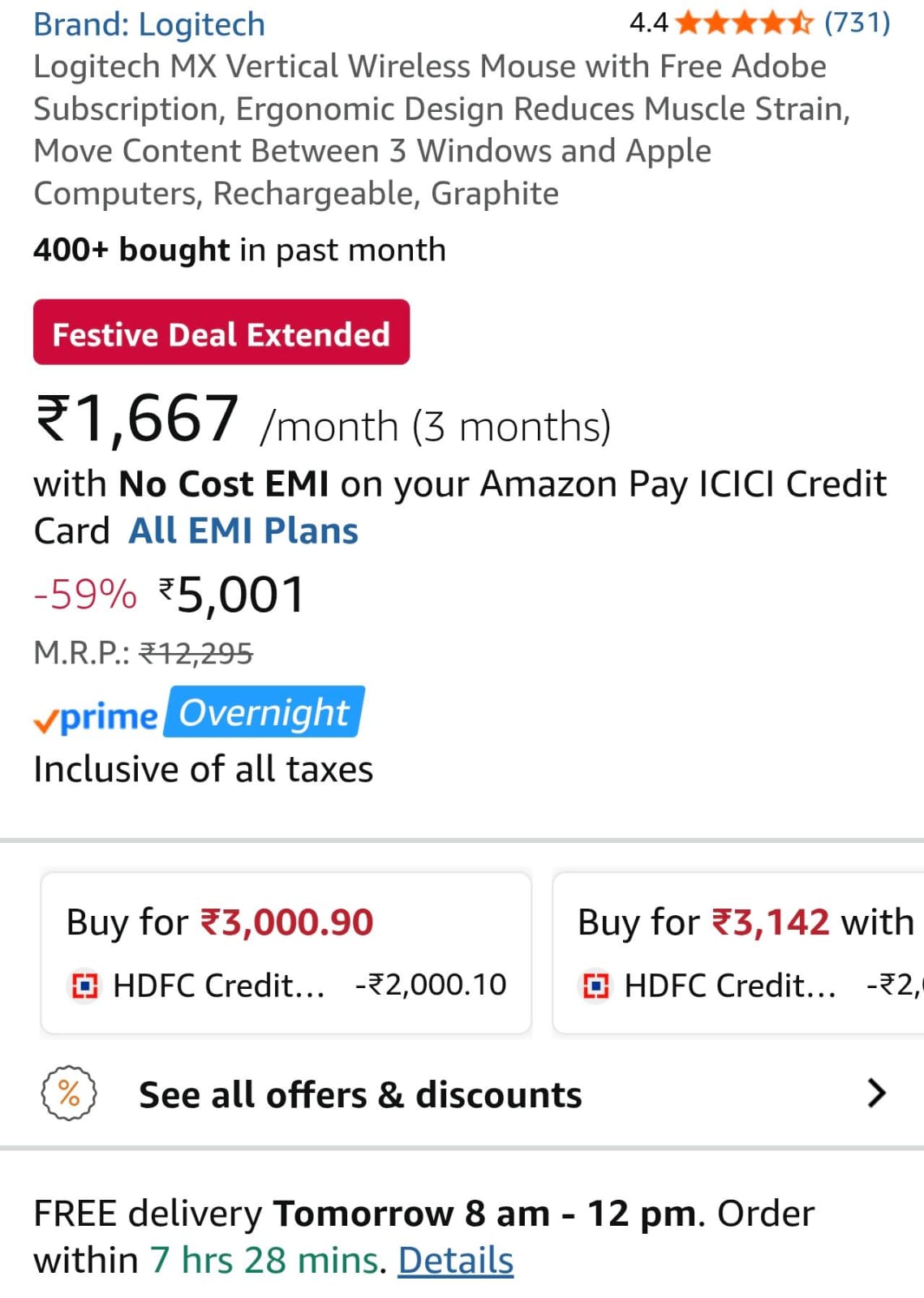
Task: Open All EMI Plans
Action: click(243, 531)
